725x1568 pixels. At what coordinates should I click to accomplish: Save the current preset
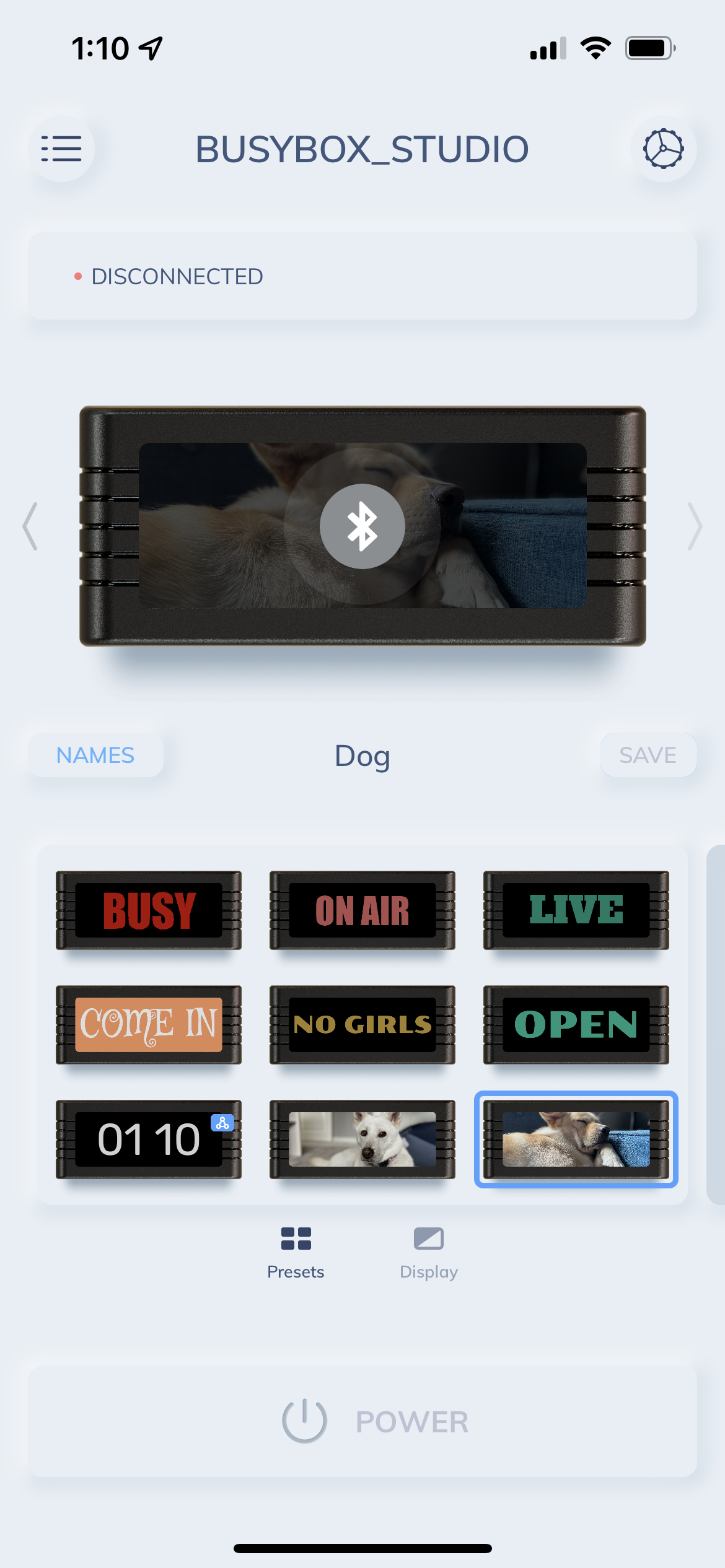(x=648, y=755)
